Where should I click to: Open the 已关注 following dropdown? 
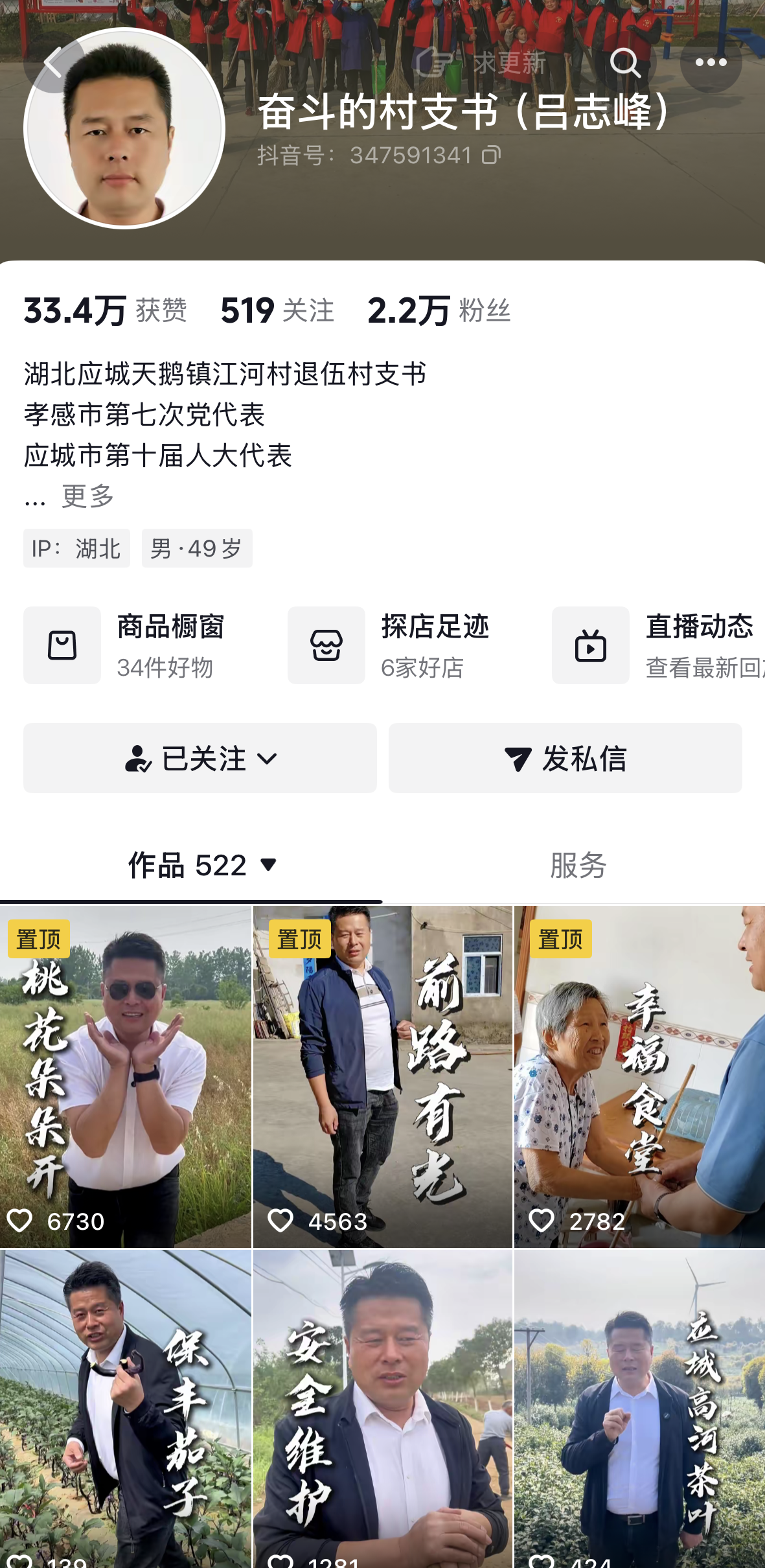tap(200, 758)
